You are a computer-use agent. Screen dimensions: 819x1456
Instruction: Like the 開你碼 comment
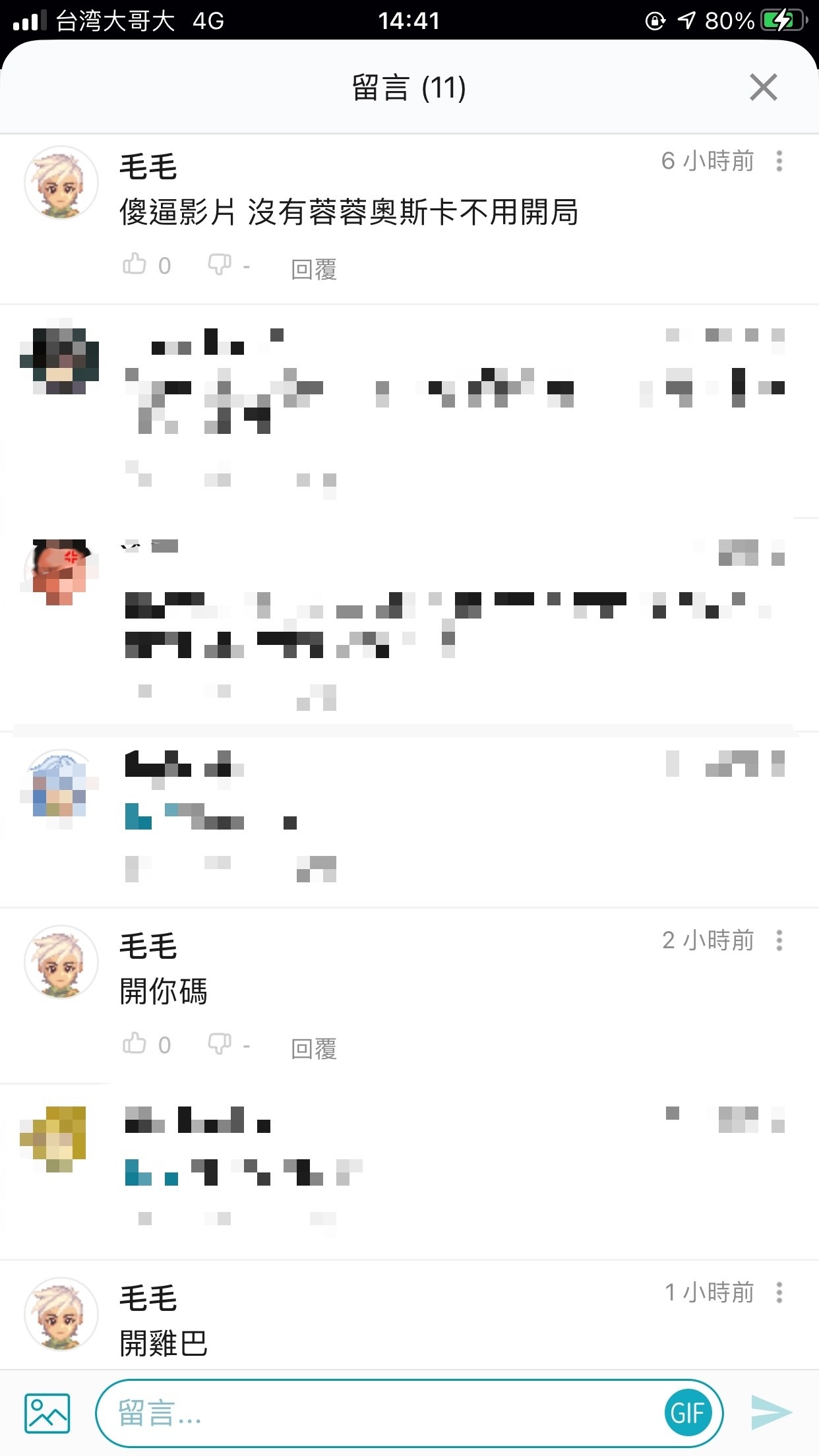135,1044
